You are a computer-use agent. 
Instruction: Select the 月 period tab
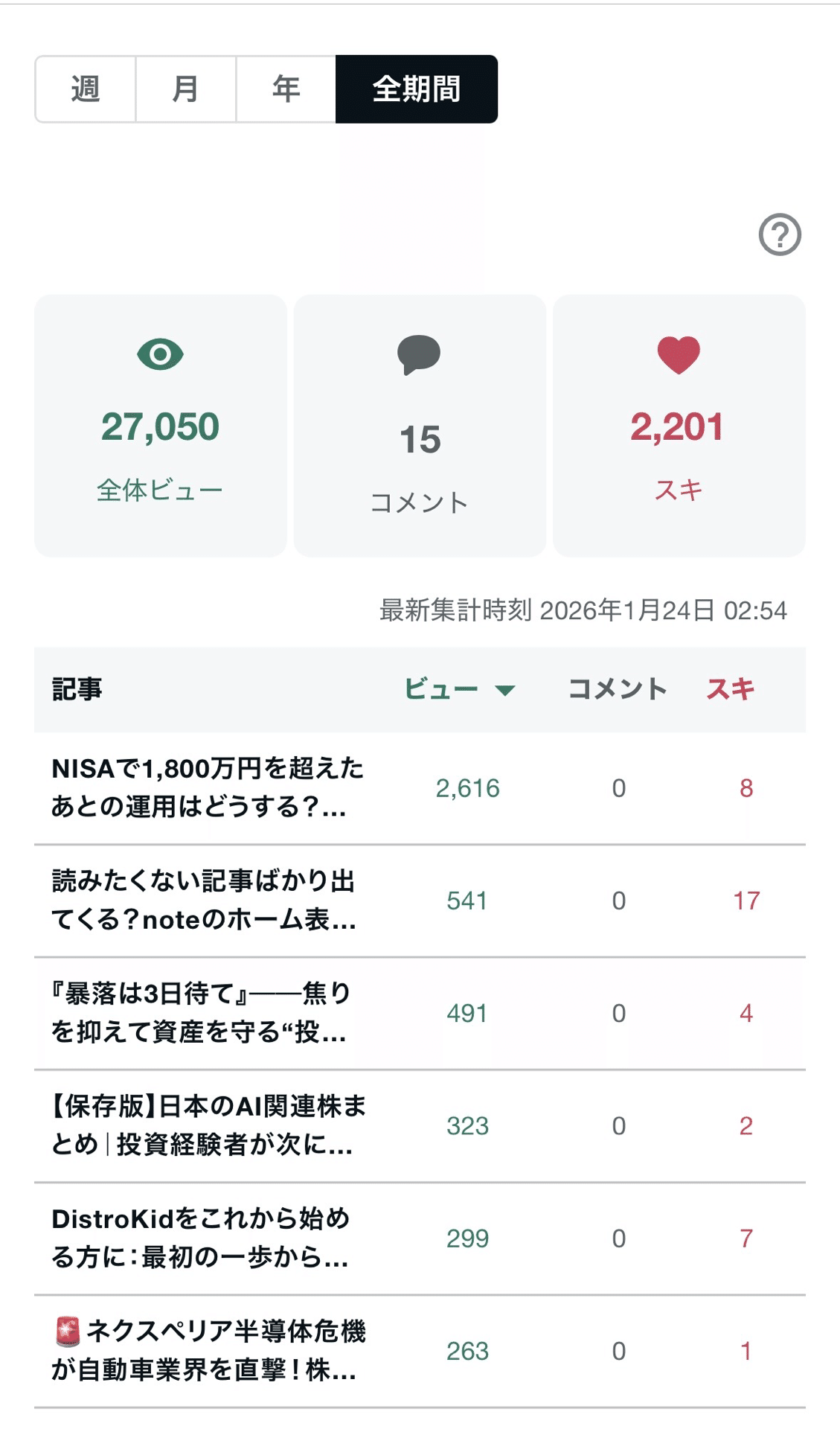pyautogui.click(x=185, y=88)
